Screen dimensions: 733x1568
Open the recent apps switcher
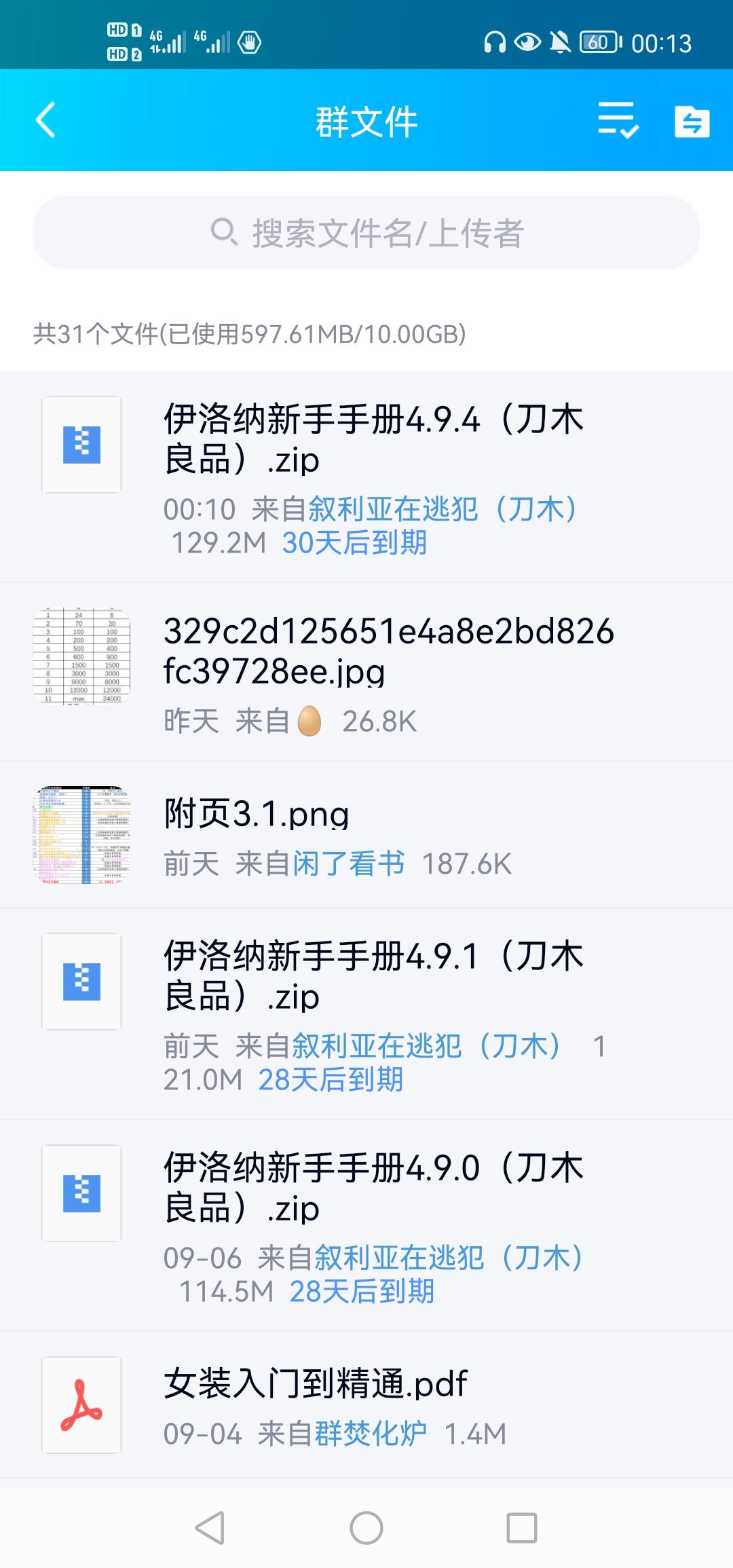(522, 1528)
